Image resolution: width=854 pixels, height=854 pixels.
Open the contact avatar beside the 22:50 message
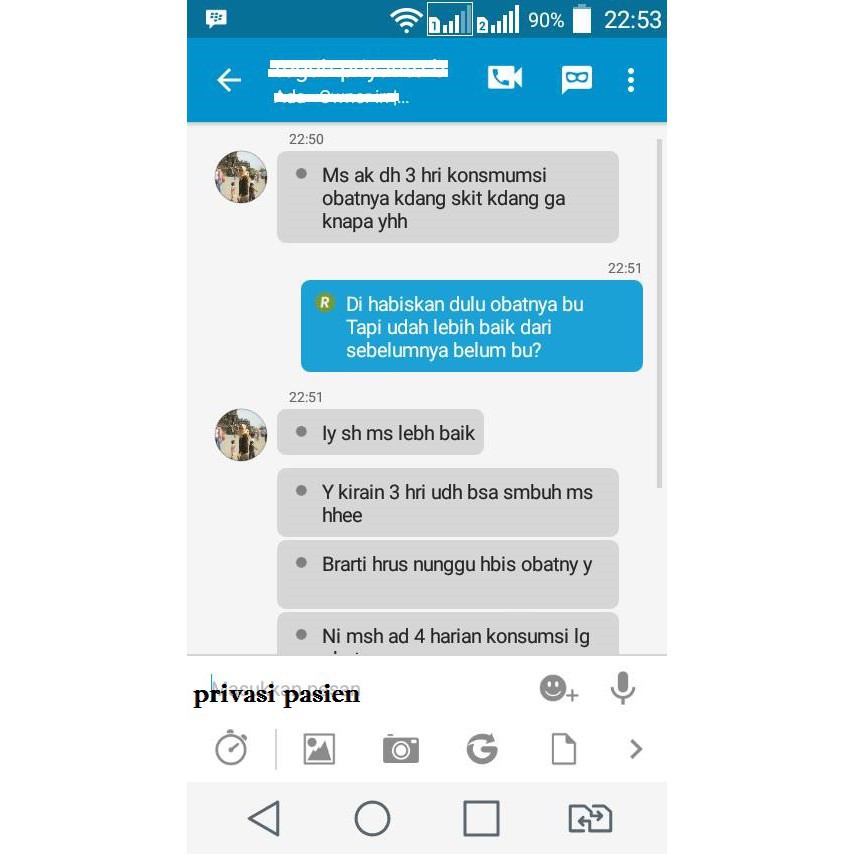[241, 178]
